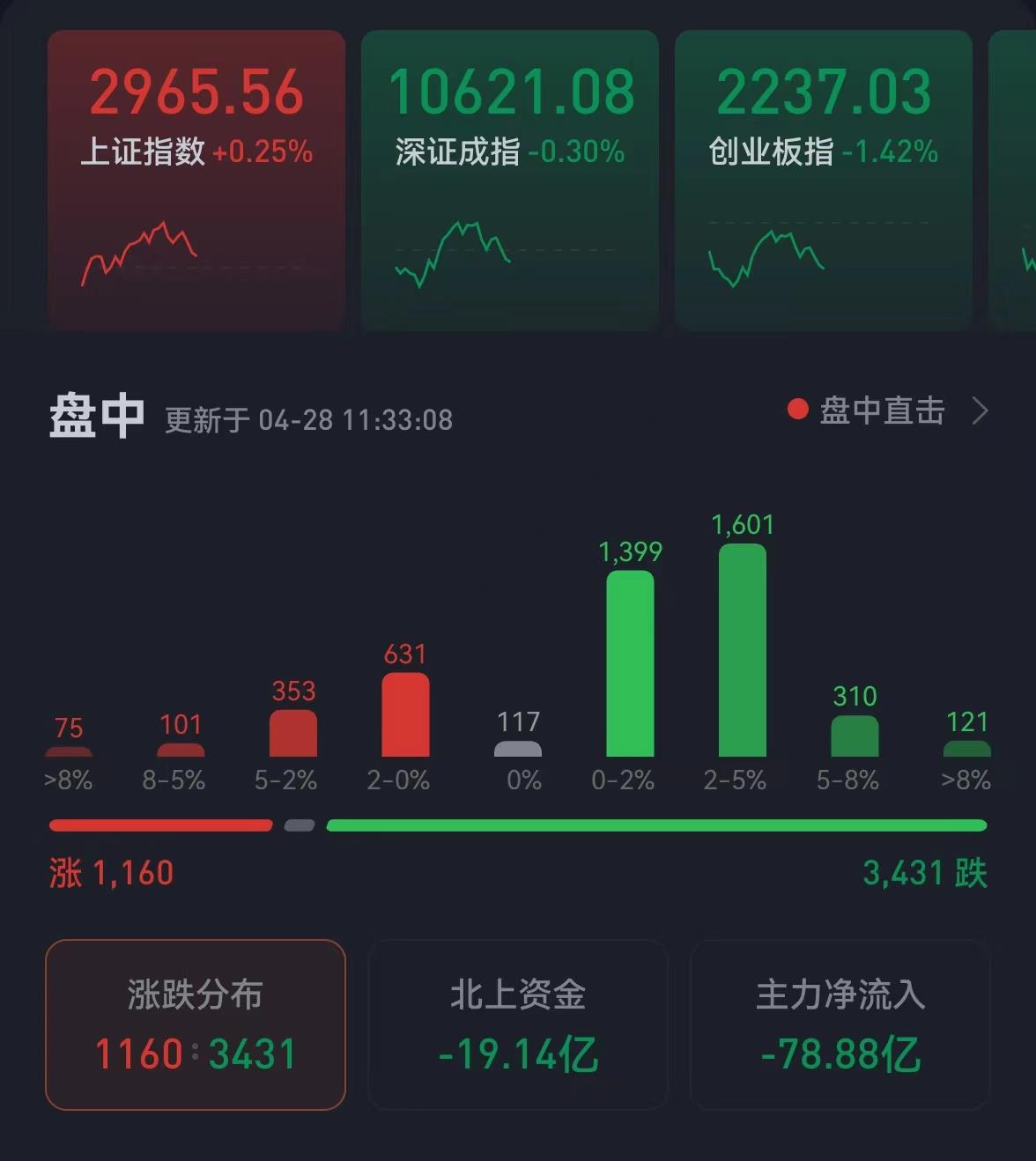Switch to the 北上资金 tab

point(518,1024)
